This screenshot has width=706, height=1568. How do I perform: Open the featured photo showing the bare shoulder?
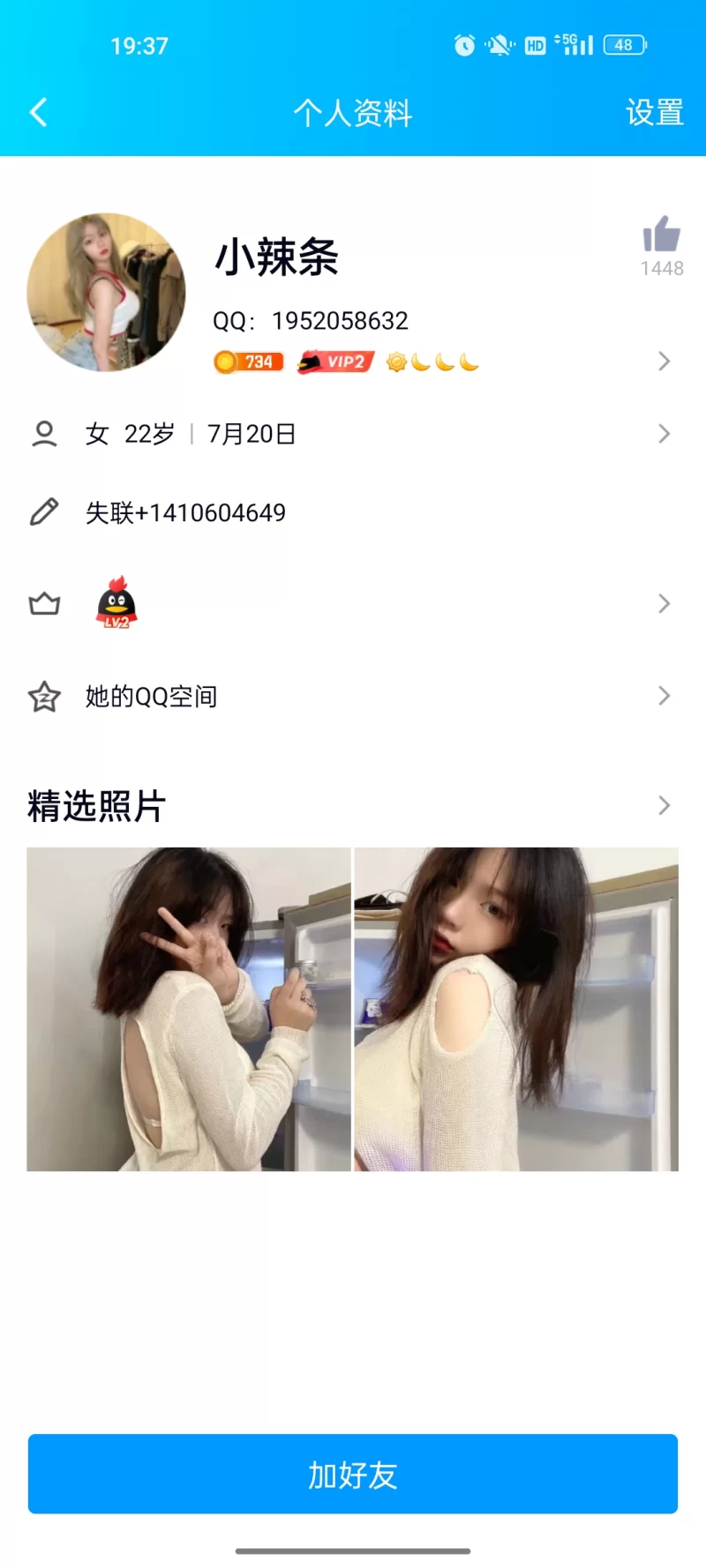click(516, 1009)
